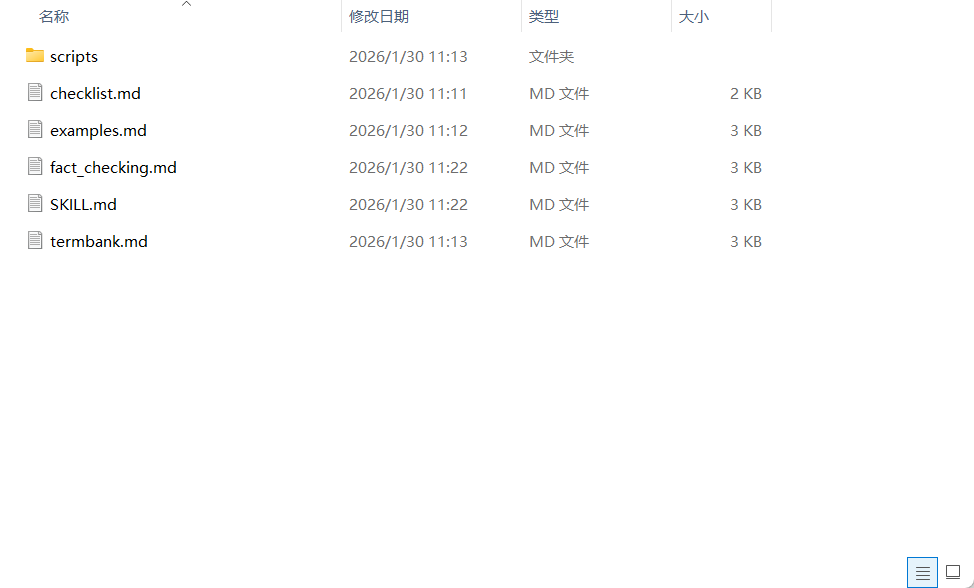Select fact_checking.md in the list
The image size is (974, 588).
113,168
